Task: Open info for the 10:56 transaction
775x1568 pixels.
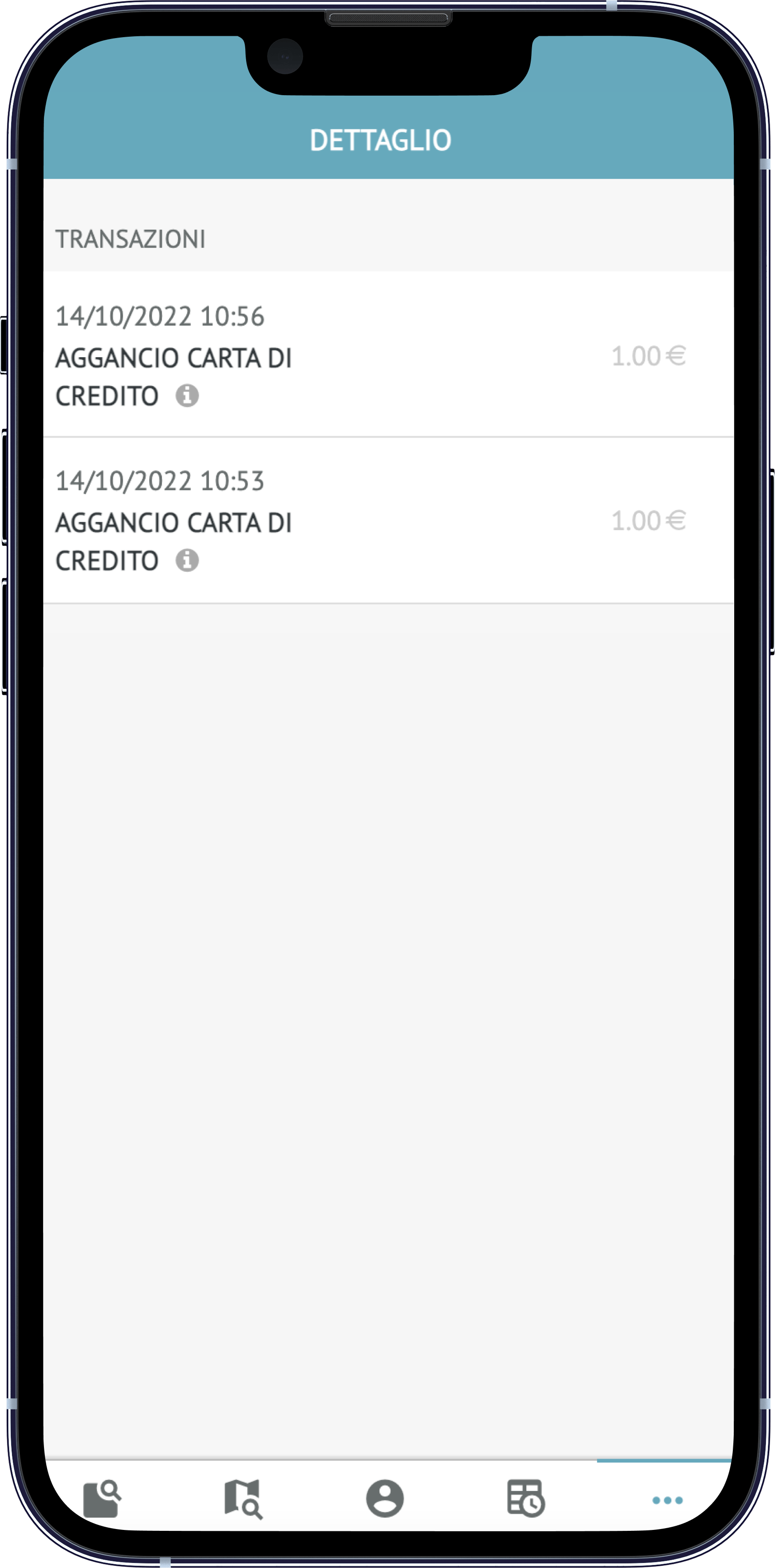Action: pyautogui.click(x=187, y=396)
